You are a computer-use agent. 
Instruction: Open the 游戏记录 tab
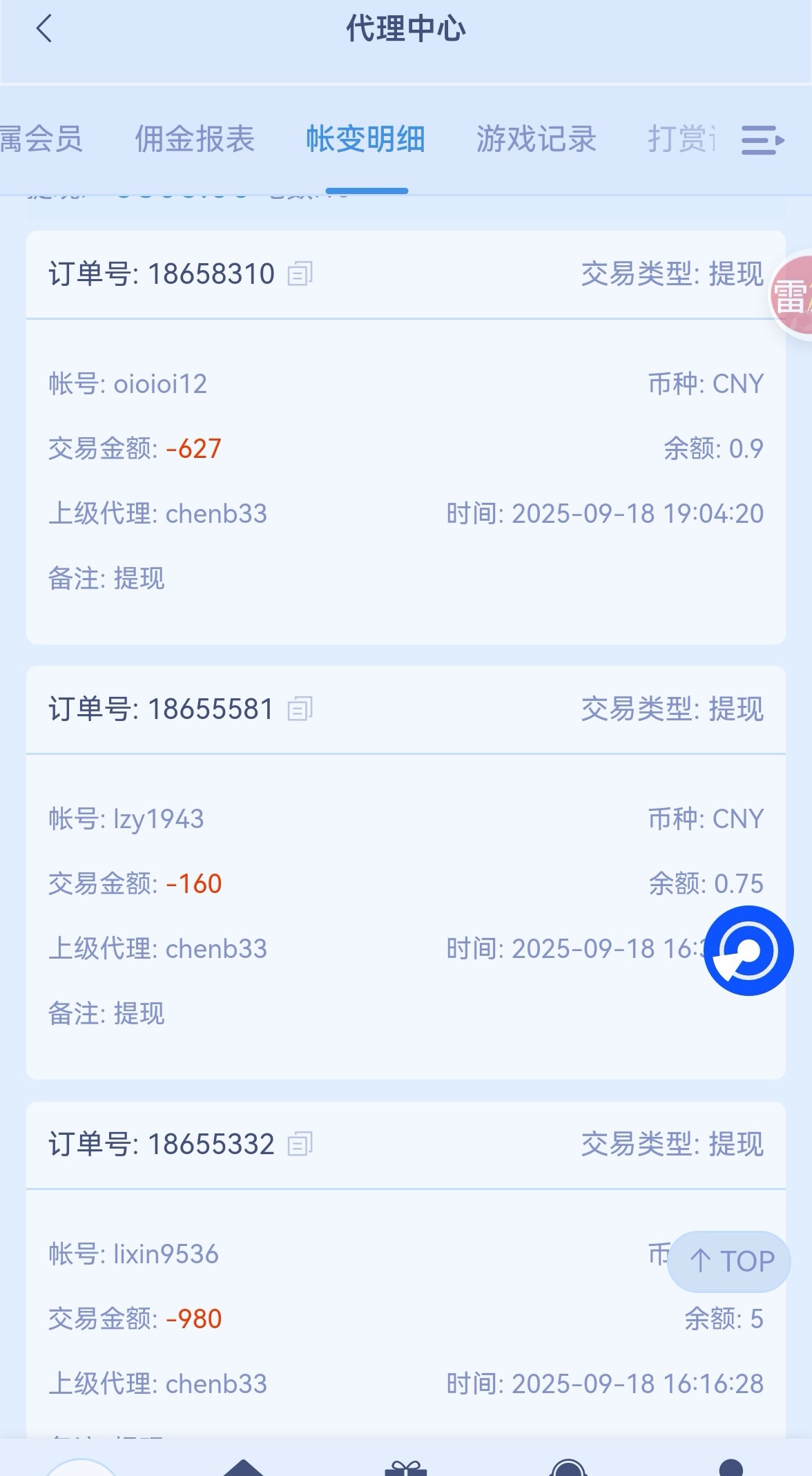point(536,139)
